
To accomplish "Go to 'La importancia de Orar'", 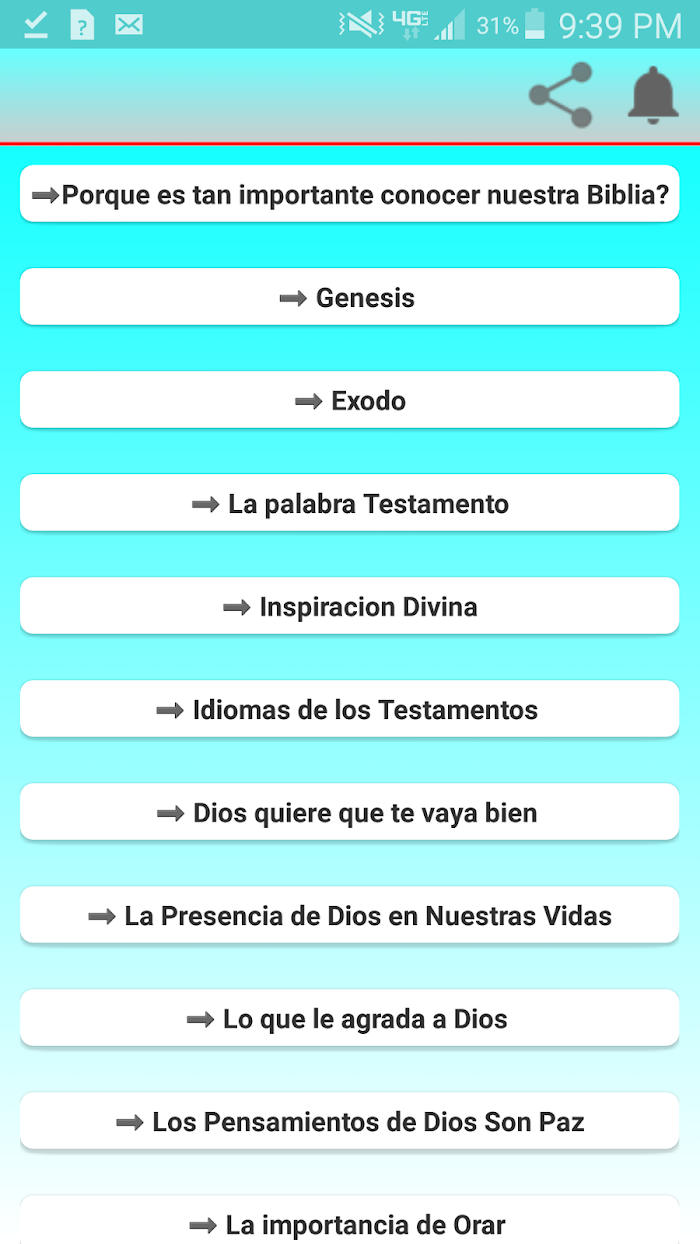I will click(350, 1220).
